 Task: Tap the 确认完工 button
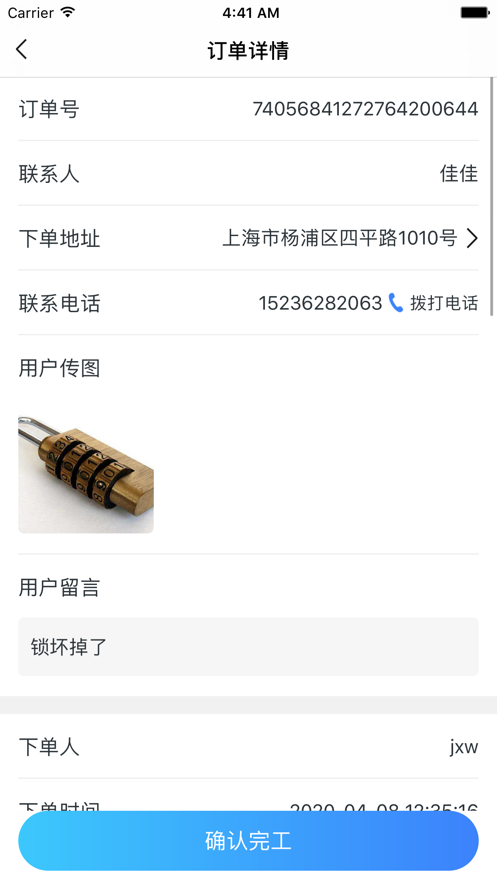248,840
